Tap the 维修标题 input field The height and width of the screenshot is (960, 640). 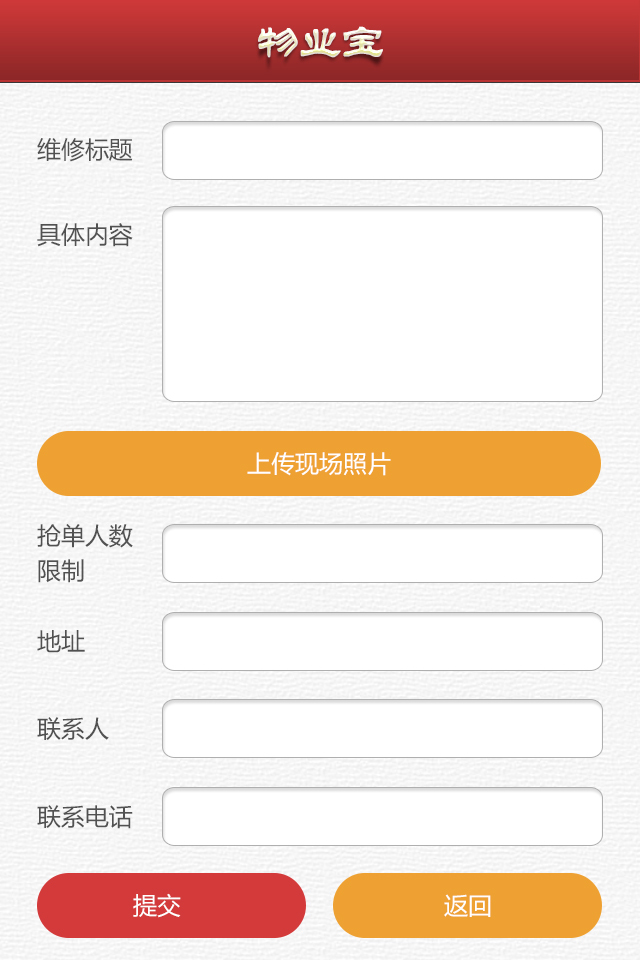[x=382, y=151]
